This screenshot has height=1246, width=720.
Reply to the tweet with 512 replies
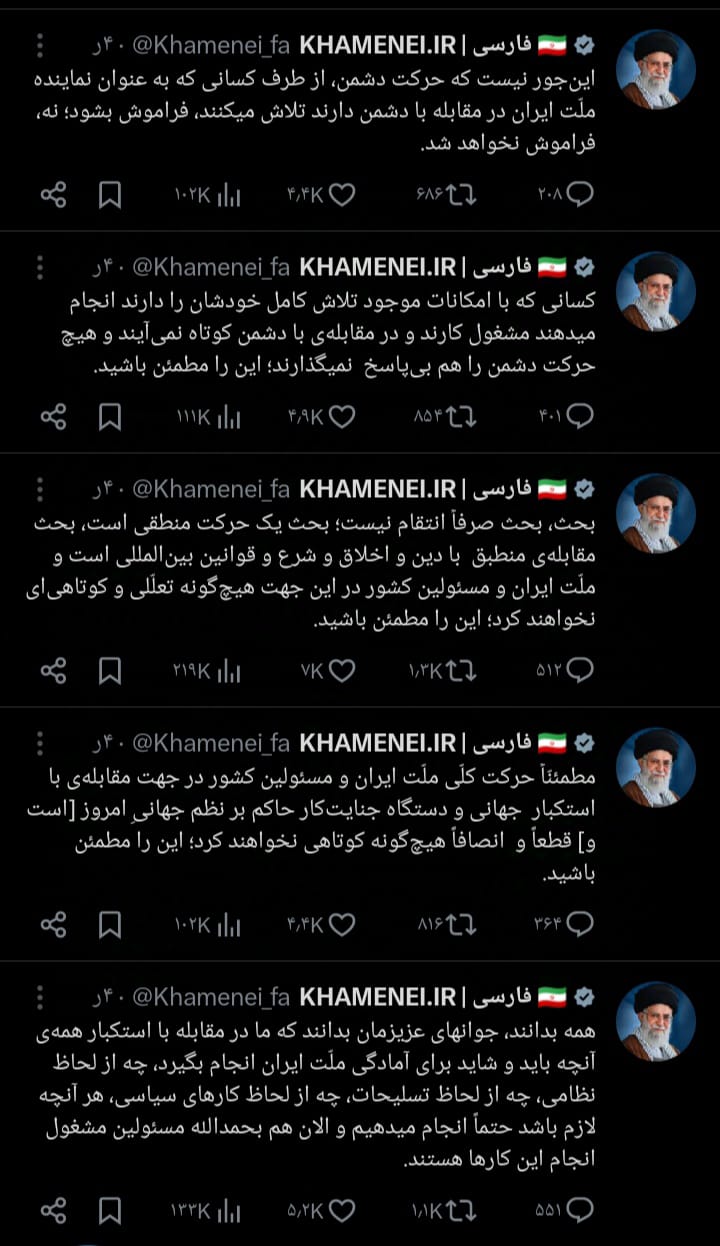coord(579,670)
